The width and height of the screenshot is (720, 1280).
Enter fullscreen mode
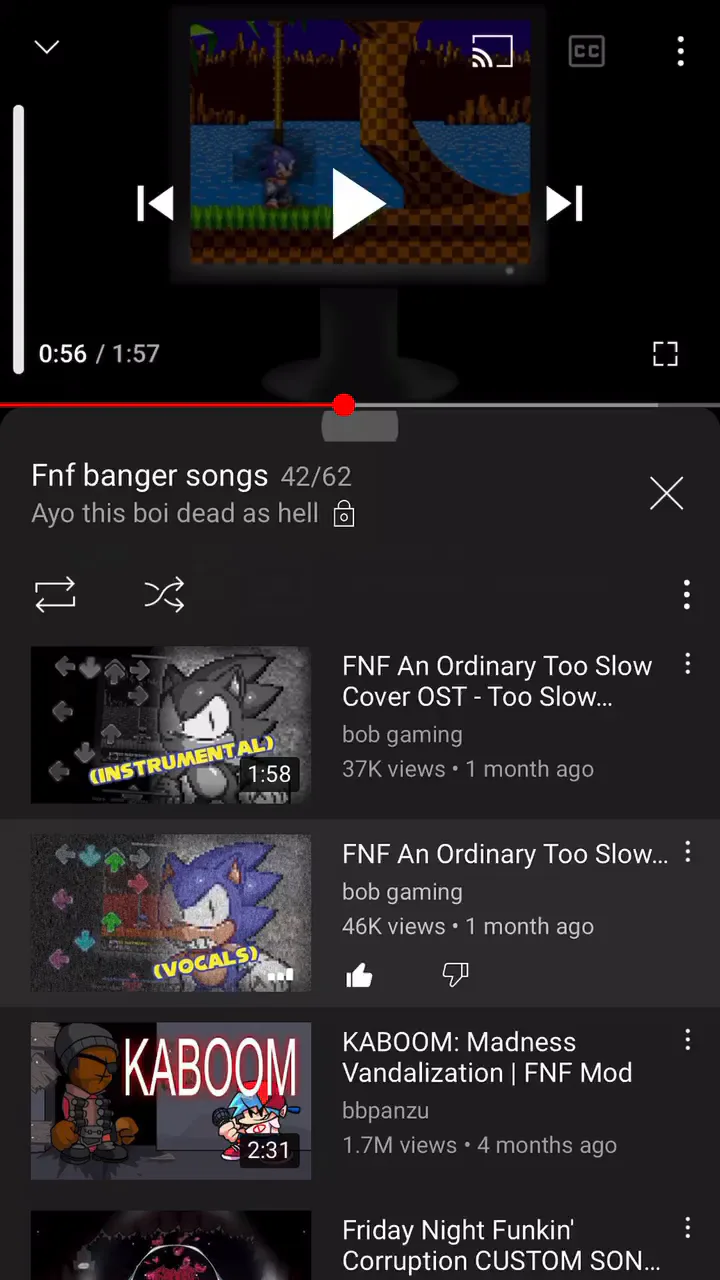tap(665, 353)
